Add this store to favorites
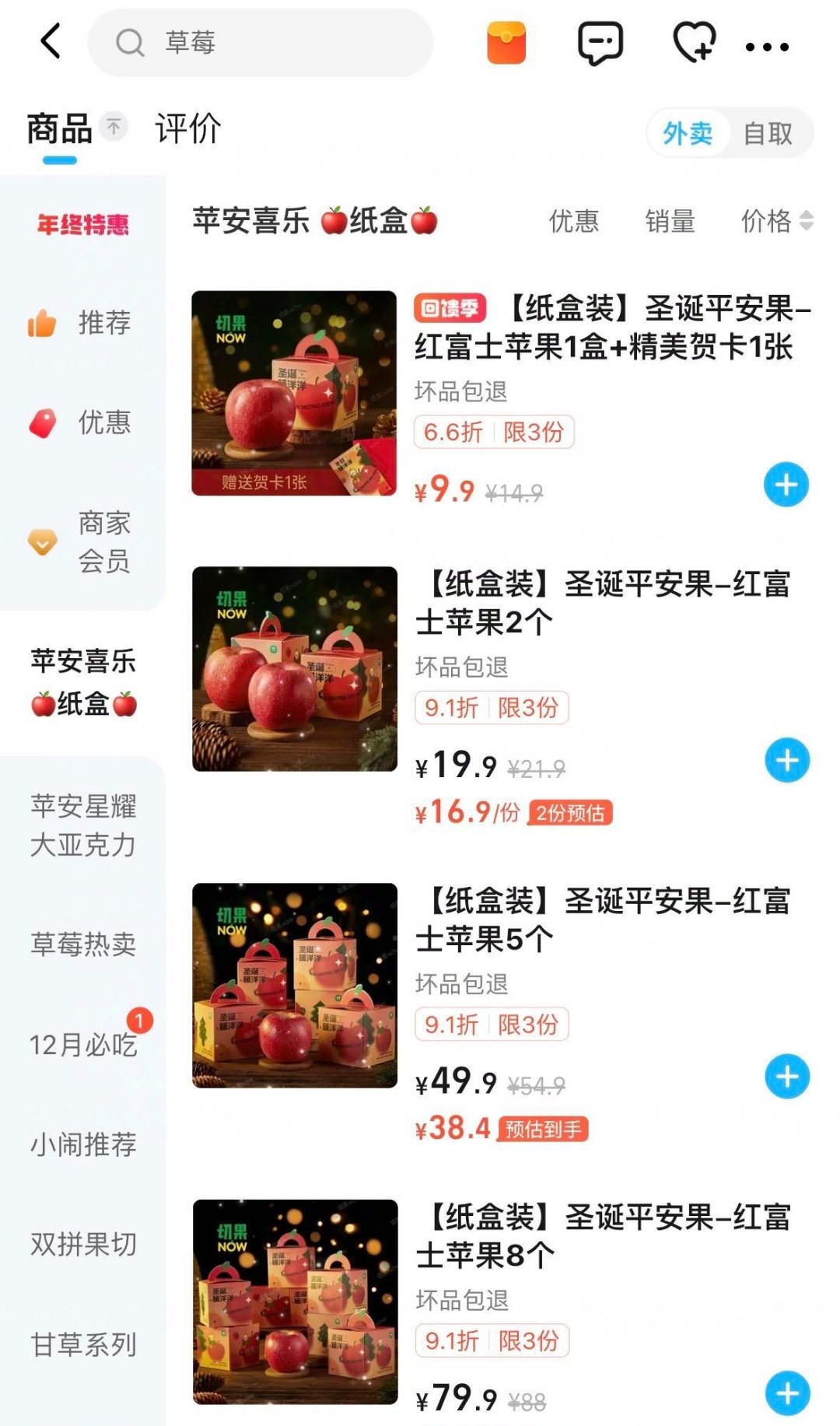This screenshot has height=1426, width=840. 693,43
